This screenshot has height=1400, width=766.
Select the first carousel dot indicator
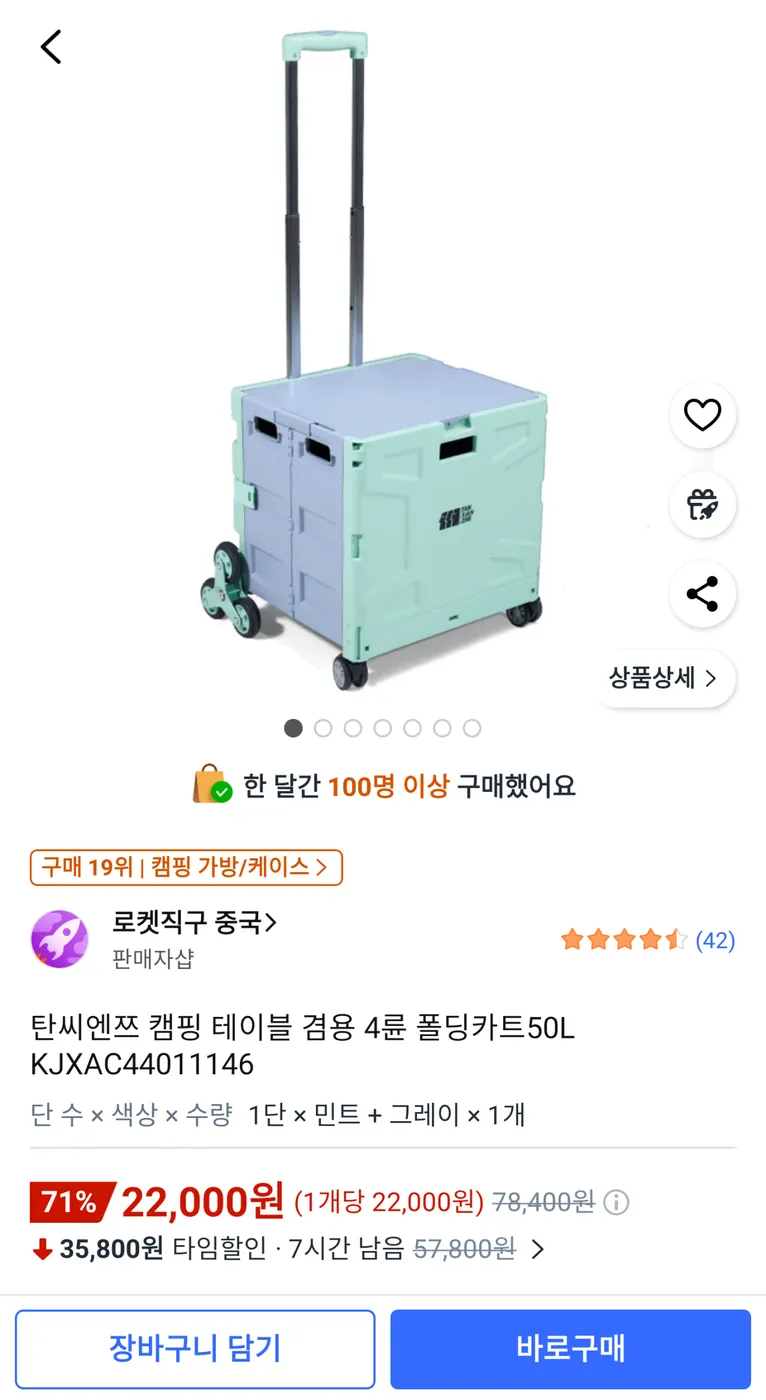point(293,728)
